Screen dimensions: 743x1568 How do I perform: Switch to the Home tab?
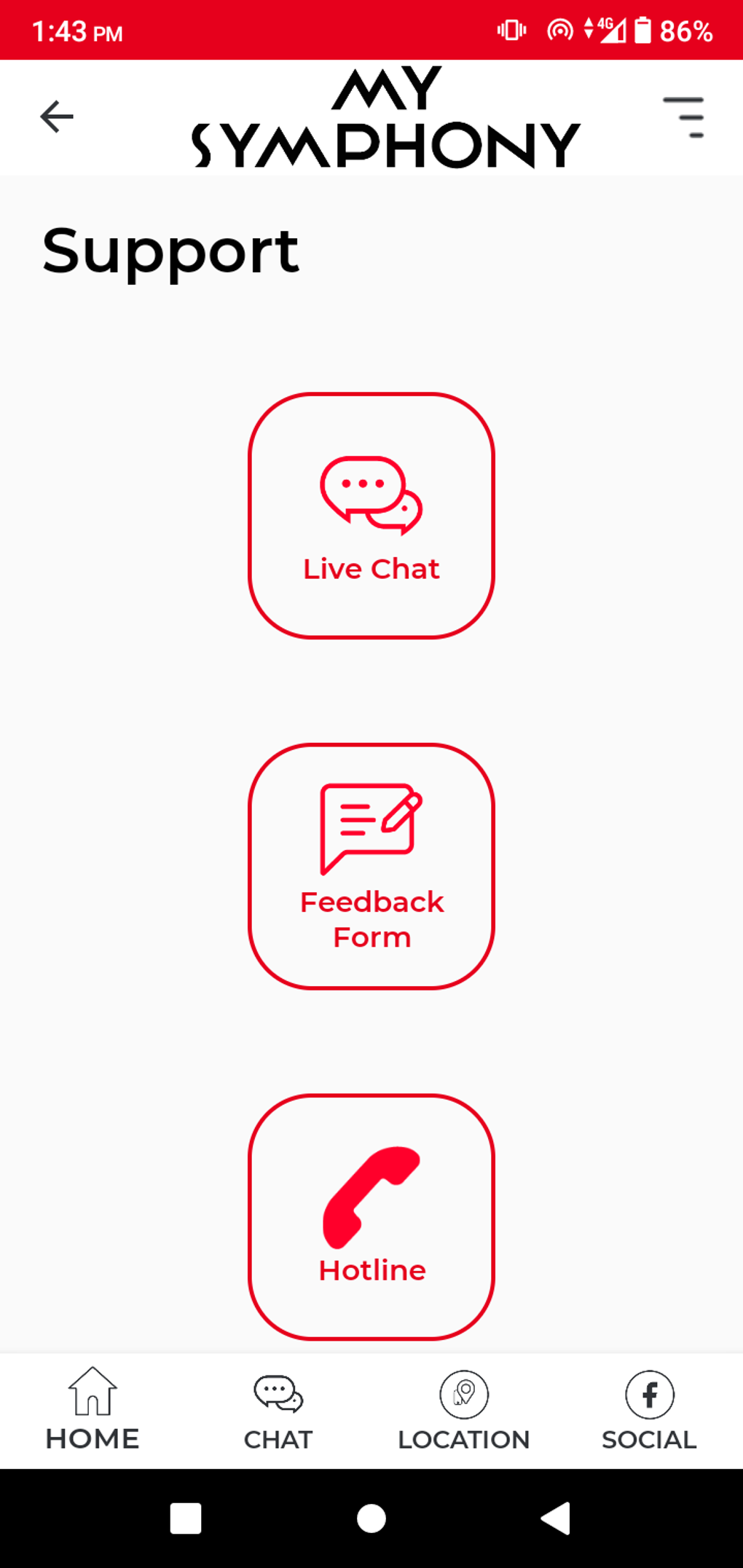point(93,1410)
